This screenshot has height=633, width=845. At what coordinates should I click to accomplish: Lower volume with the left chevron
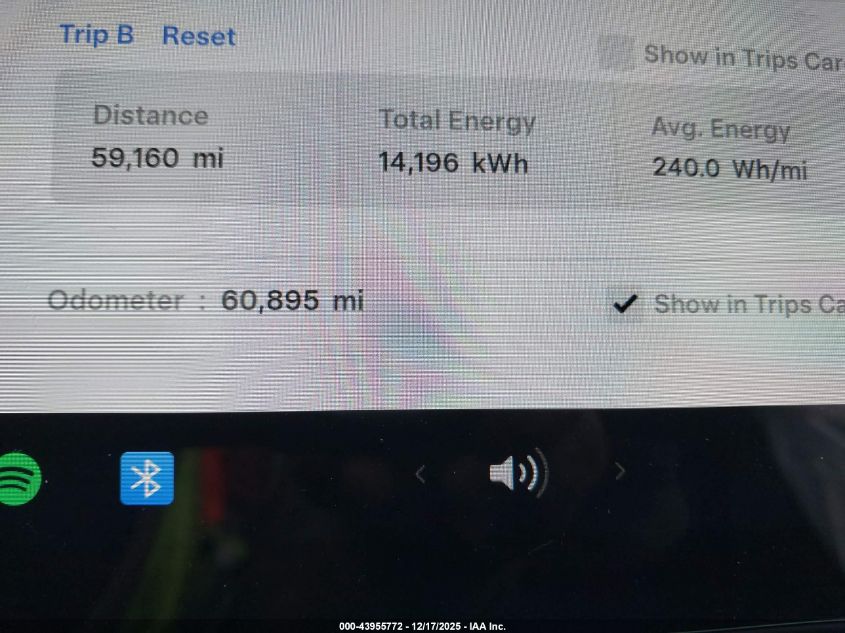420,475
